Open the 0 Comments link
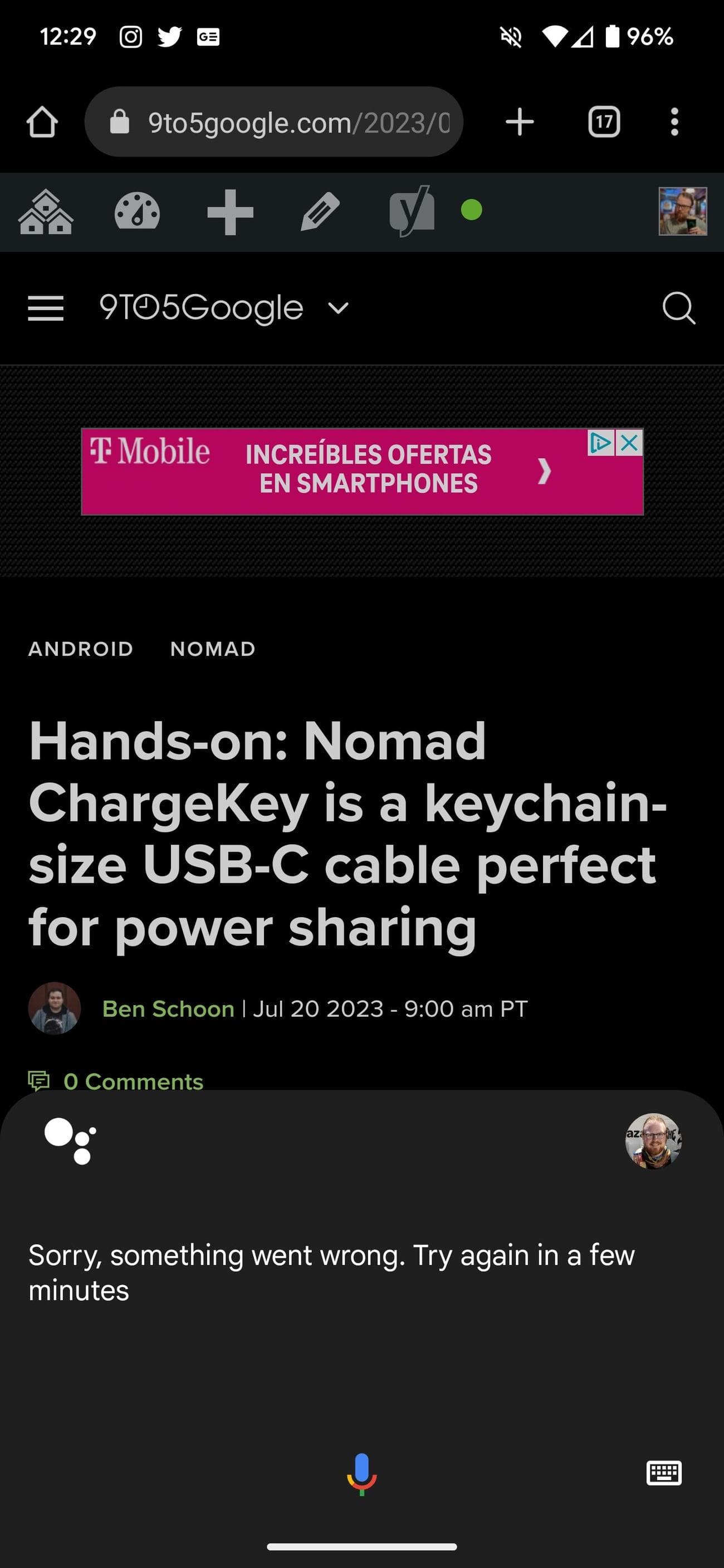Image resolution: width=724 pixels, height=1568 pixels. click(133, 1082)
